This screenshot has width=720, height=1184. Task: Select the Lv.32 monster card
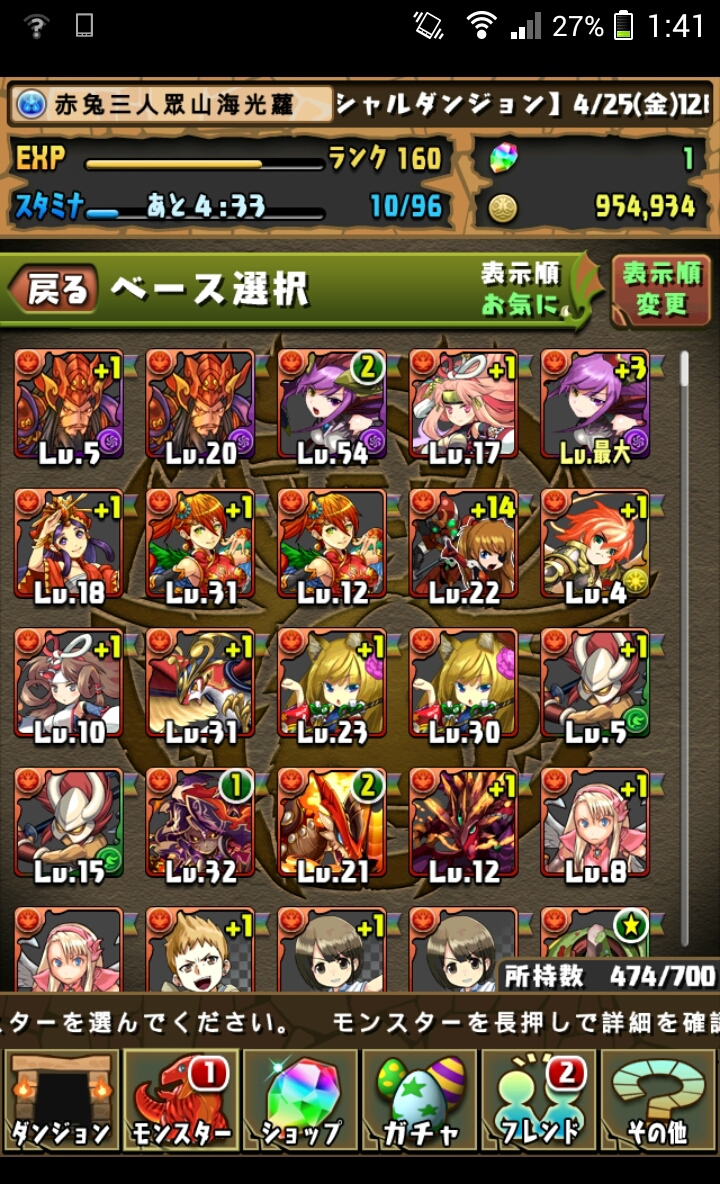(200, 825)
